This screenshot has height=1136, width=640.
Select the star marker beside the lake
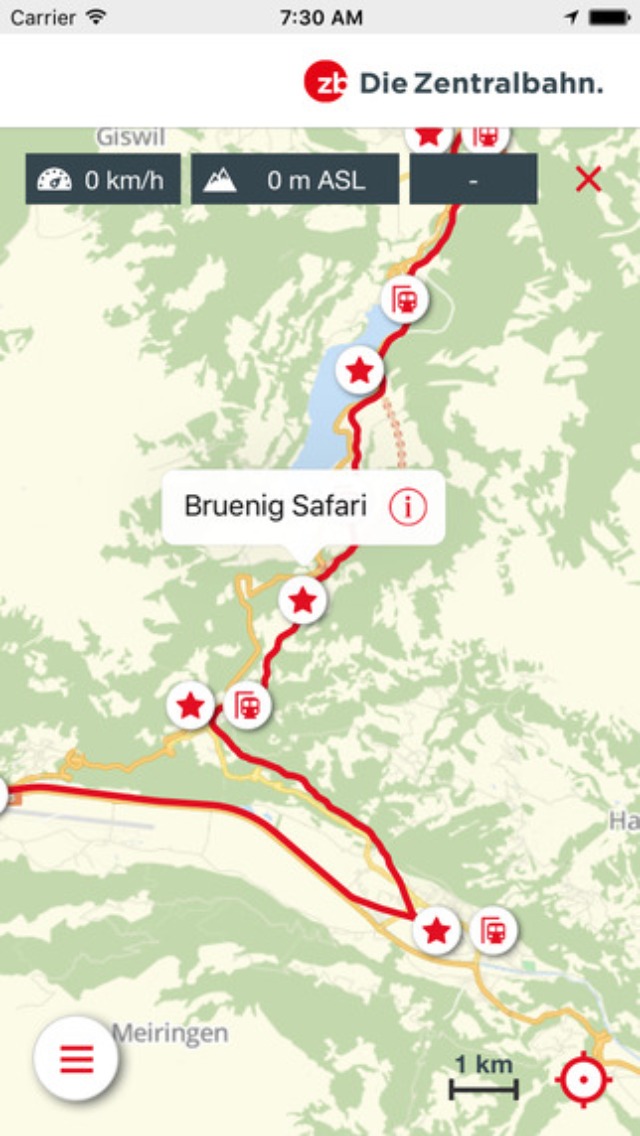click(359, 371)
